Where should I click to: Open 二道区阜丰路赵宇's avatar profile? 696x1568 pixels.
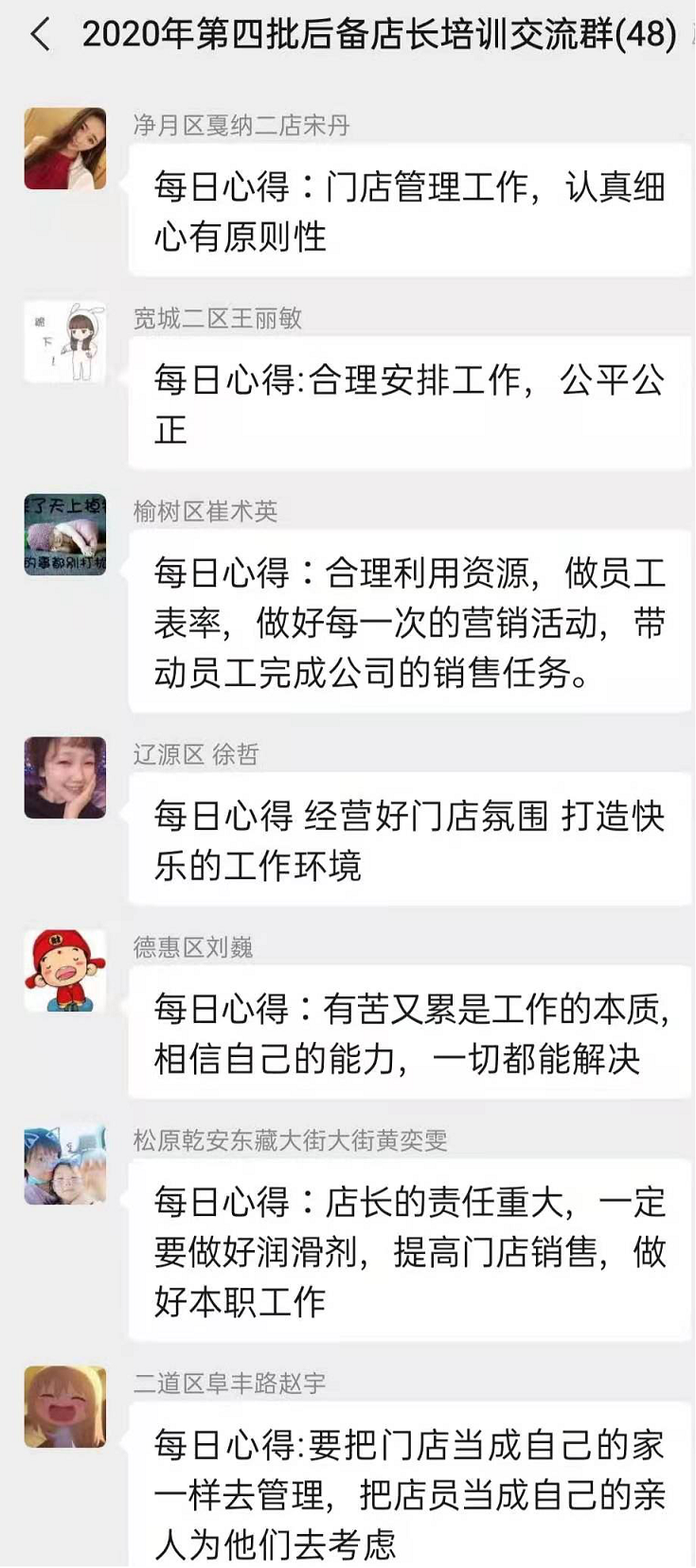click(x=65, y=1405)
